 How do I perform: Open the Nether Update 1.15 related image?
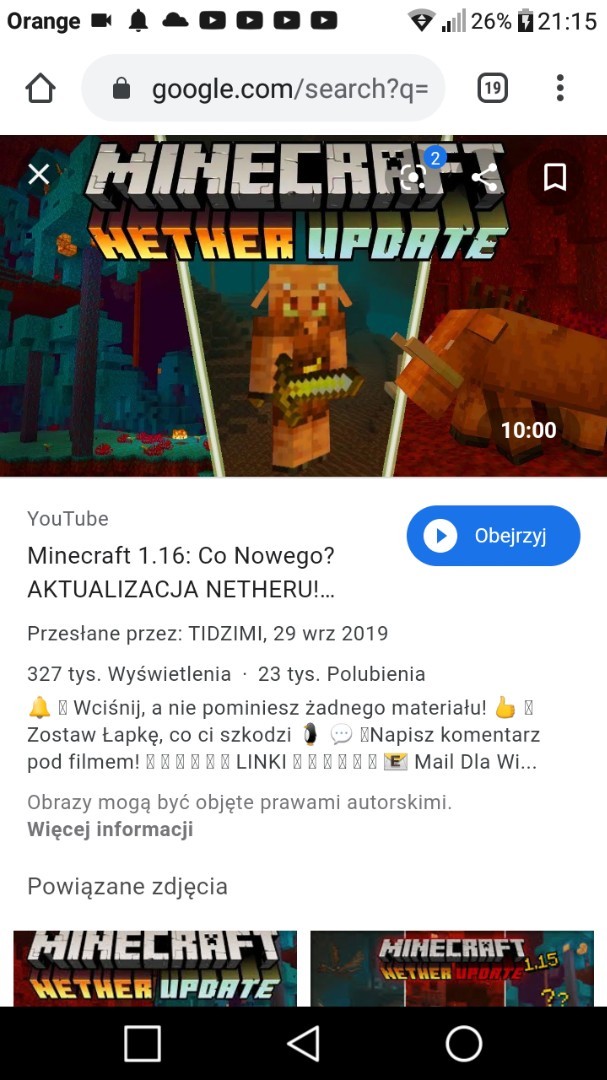pos(452,968)
